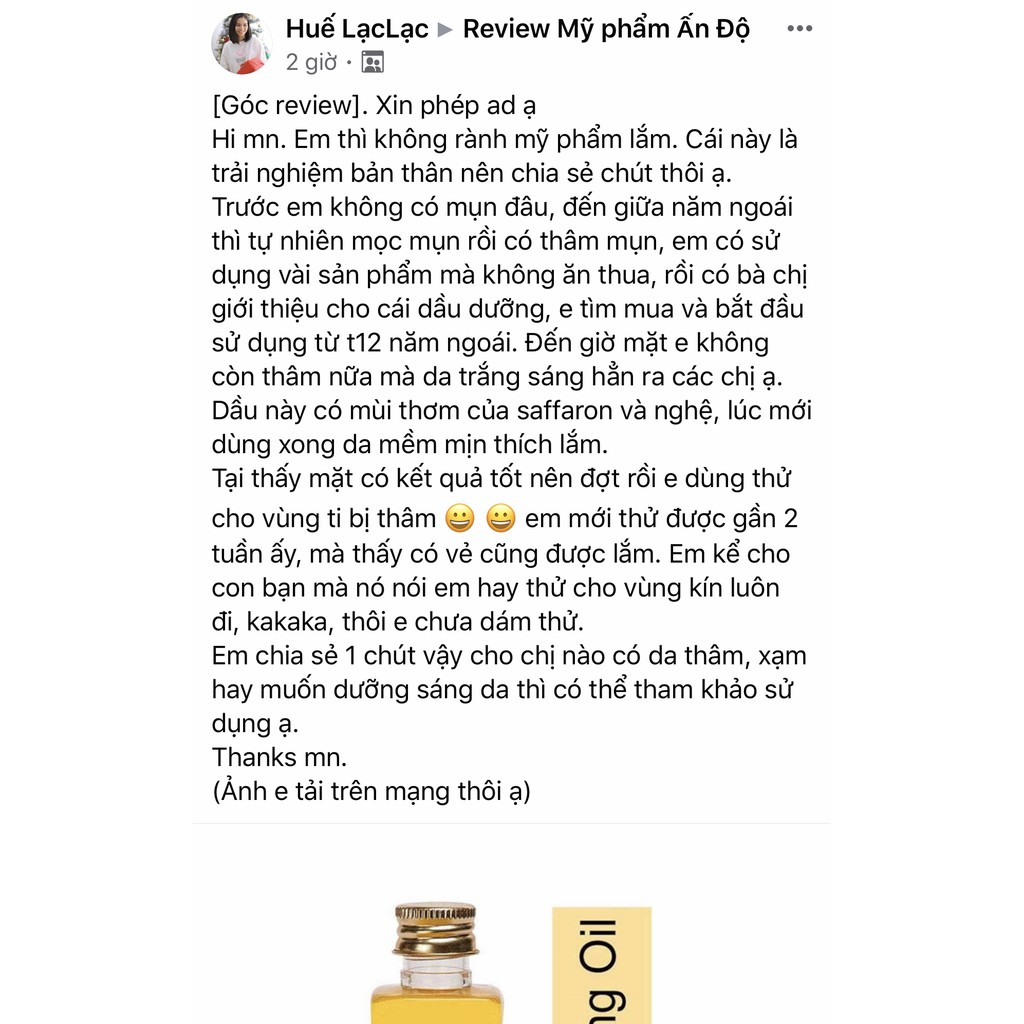Open the post's three-dot options menu
Image resolution: width=1024 pixels, height=1024 pixels.
pos(799,29)
